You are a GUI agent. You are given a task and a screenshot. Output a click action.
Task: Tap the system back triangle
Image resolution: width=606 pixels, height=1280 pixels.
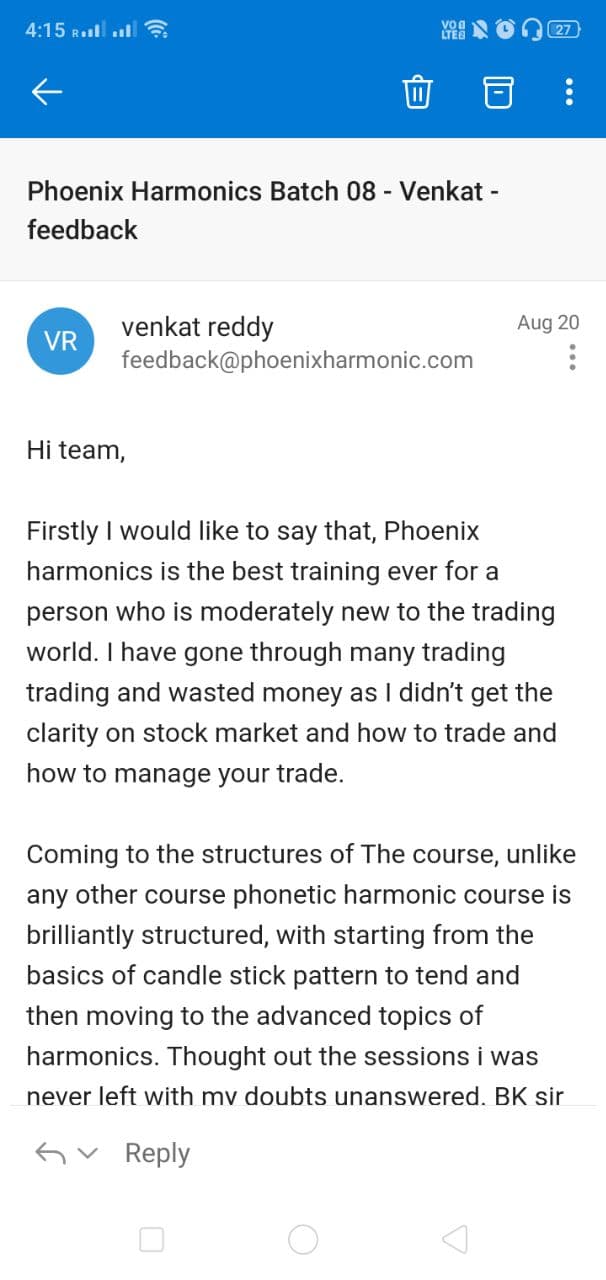coord(454,1240)
